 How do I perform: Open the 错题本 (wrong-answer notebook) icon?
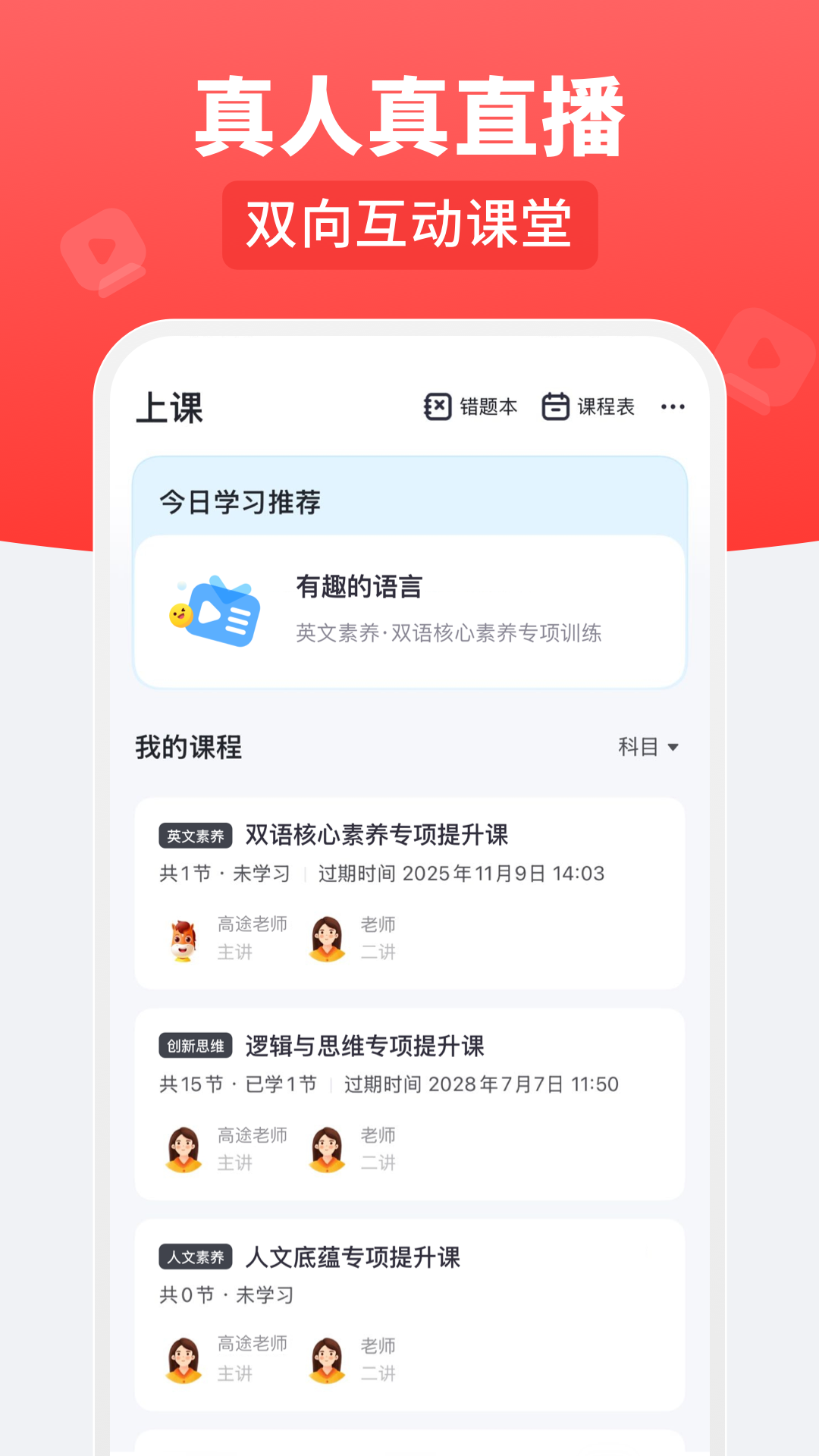[x=437, y=406]
